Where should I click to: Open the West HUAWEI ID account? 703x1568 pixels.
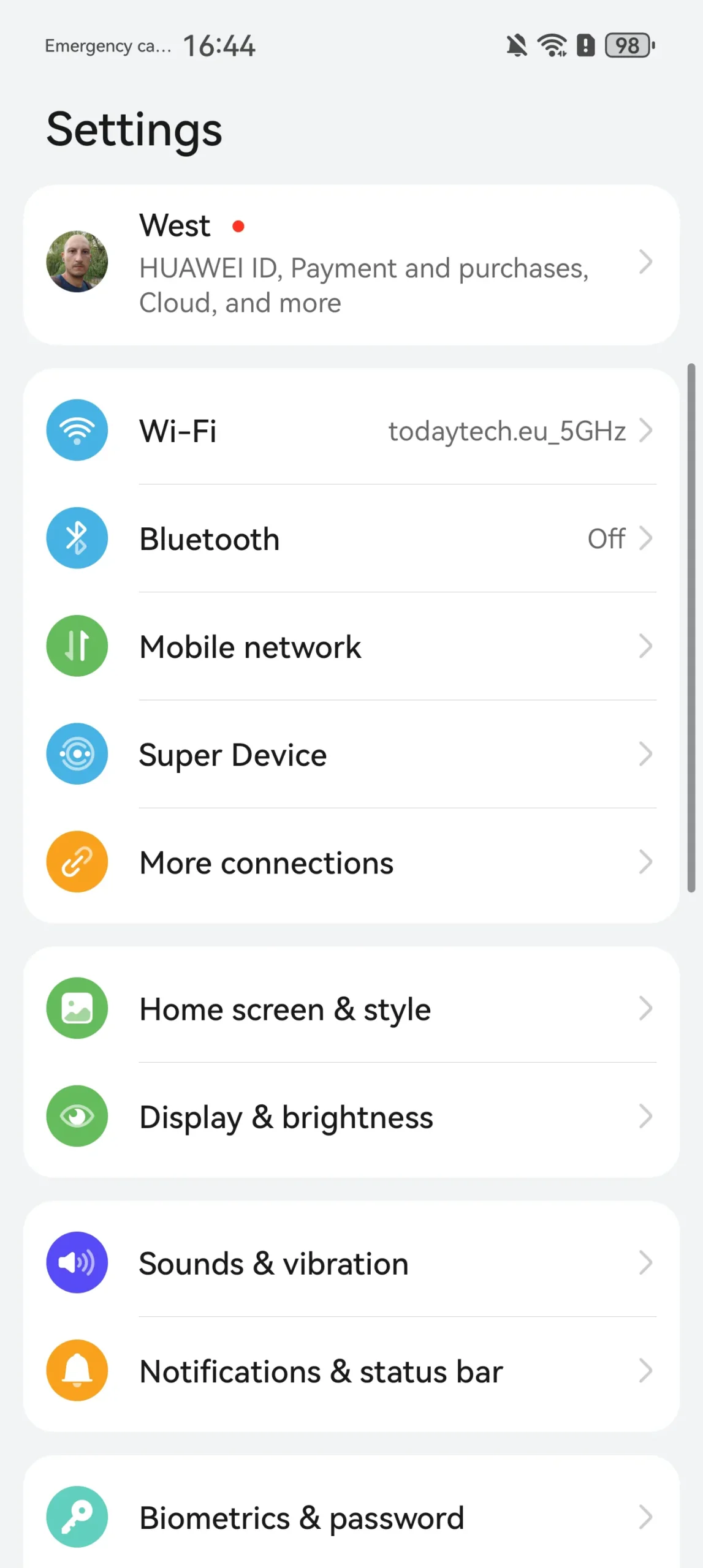(351, 265)
